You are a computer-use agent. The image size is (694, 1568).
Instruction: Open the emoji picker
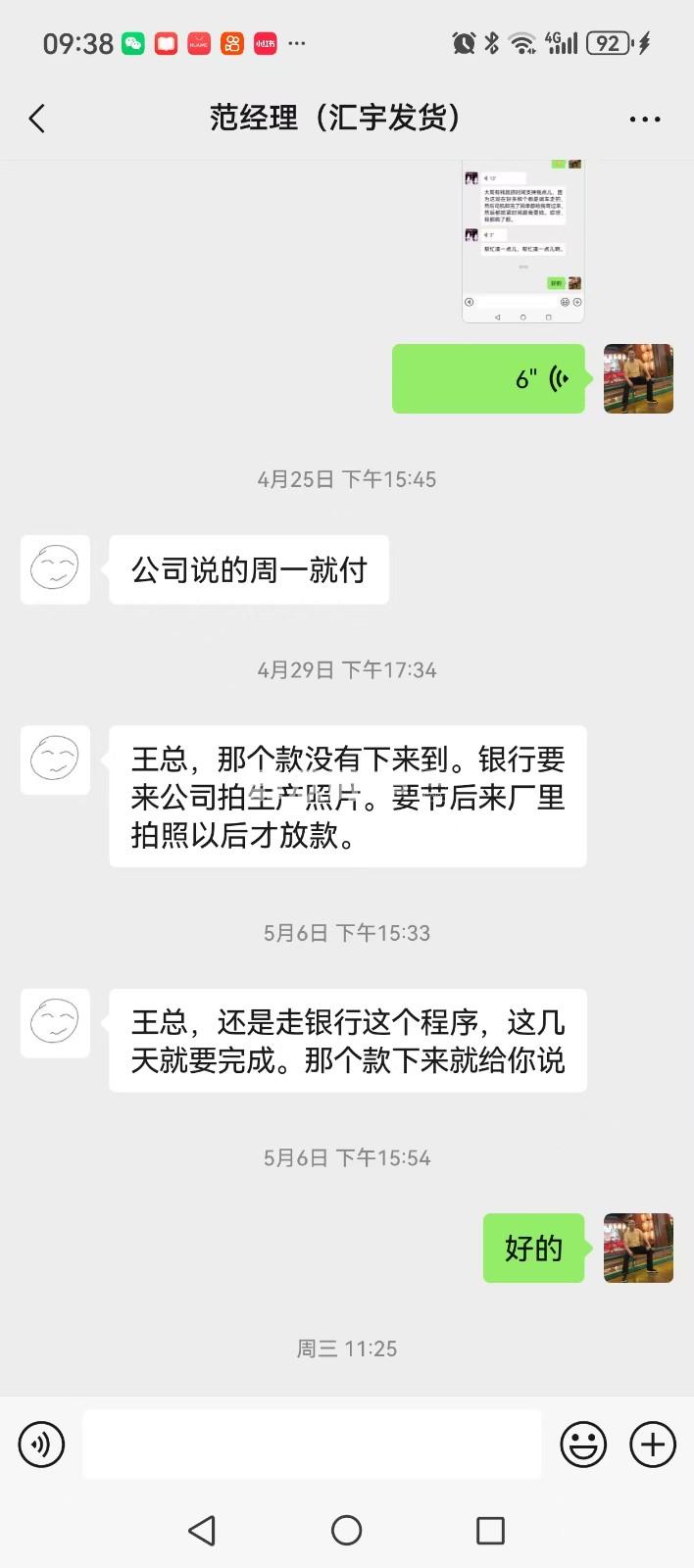pyautogui.click(x=583, y=1445)
